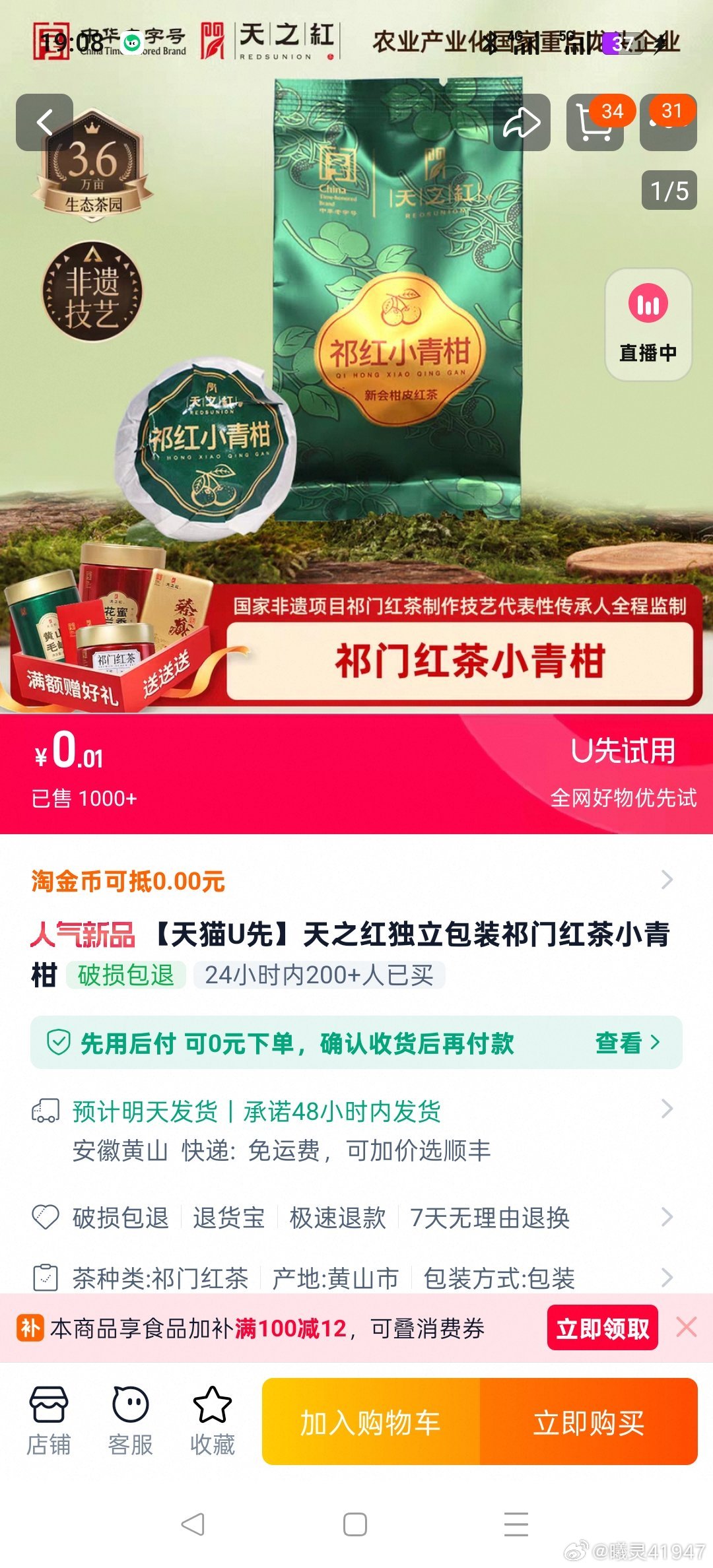
Task: Open the 破损包退 service guarantees row
Action: [356, 1218]
